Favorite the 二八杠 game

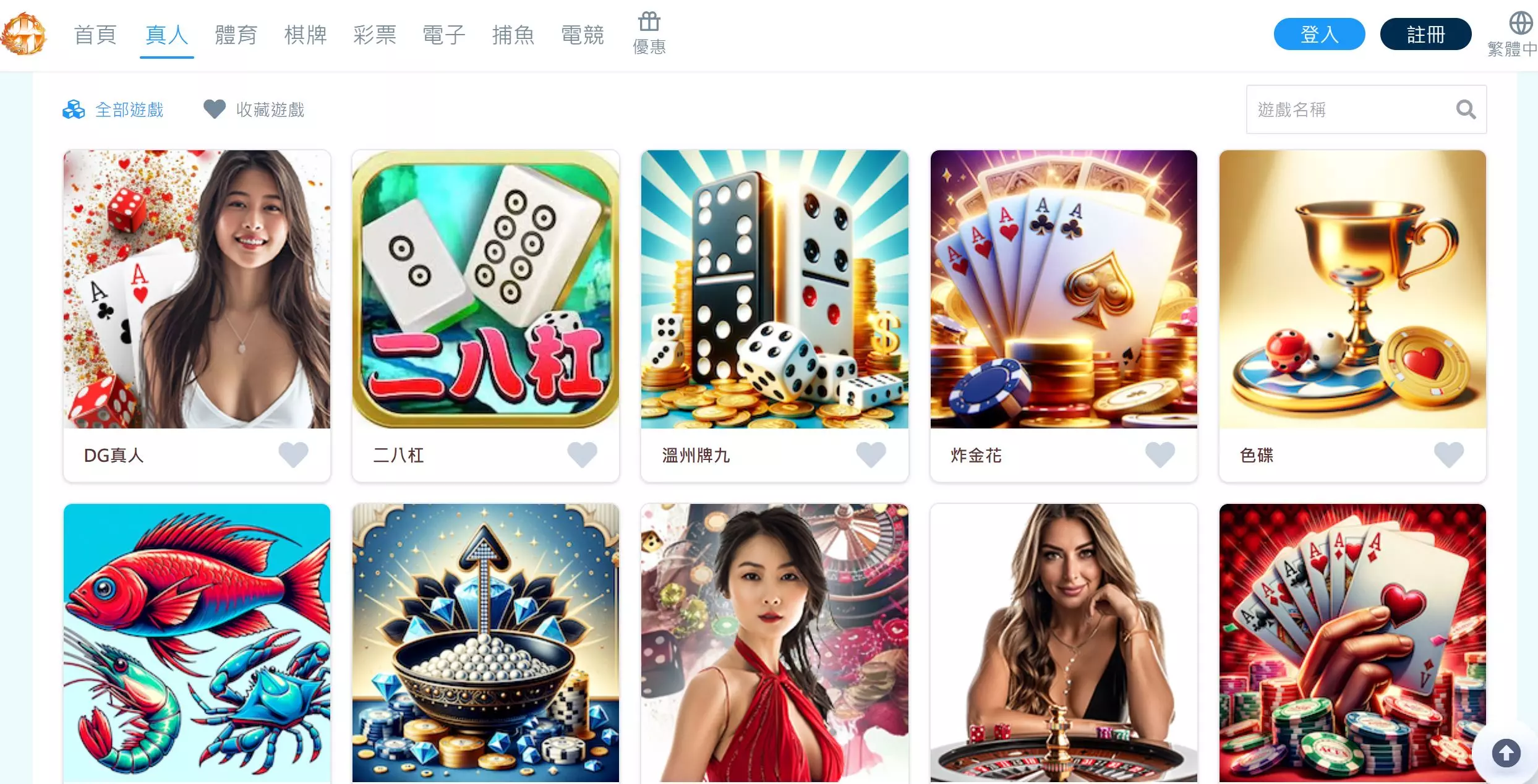point(582,454)
